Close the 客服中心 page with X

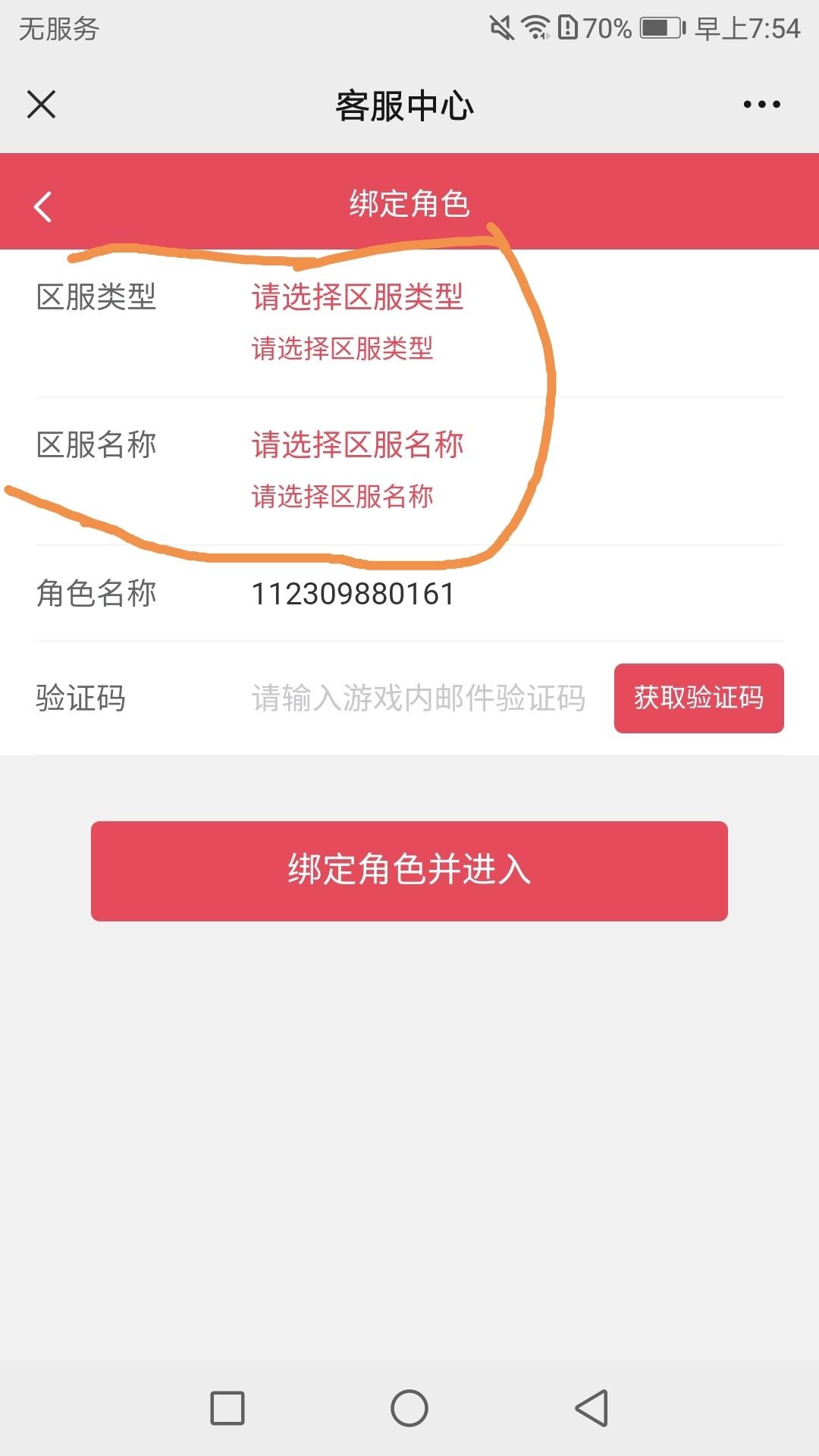41,105
